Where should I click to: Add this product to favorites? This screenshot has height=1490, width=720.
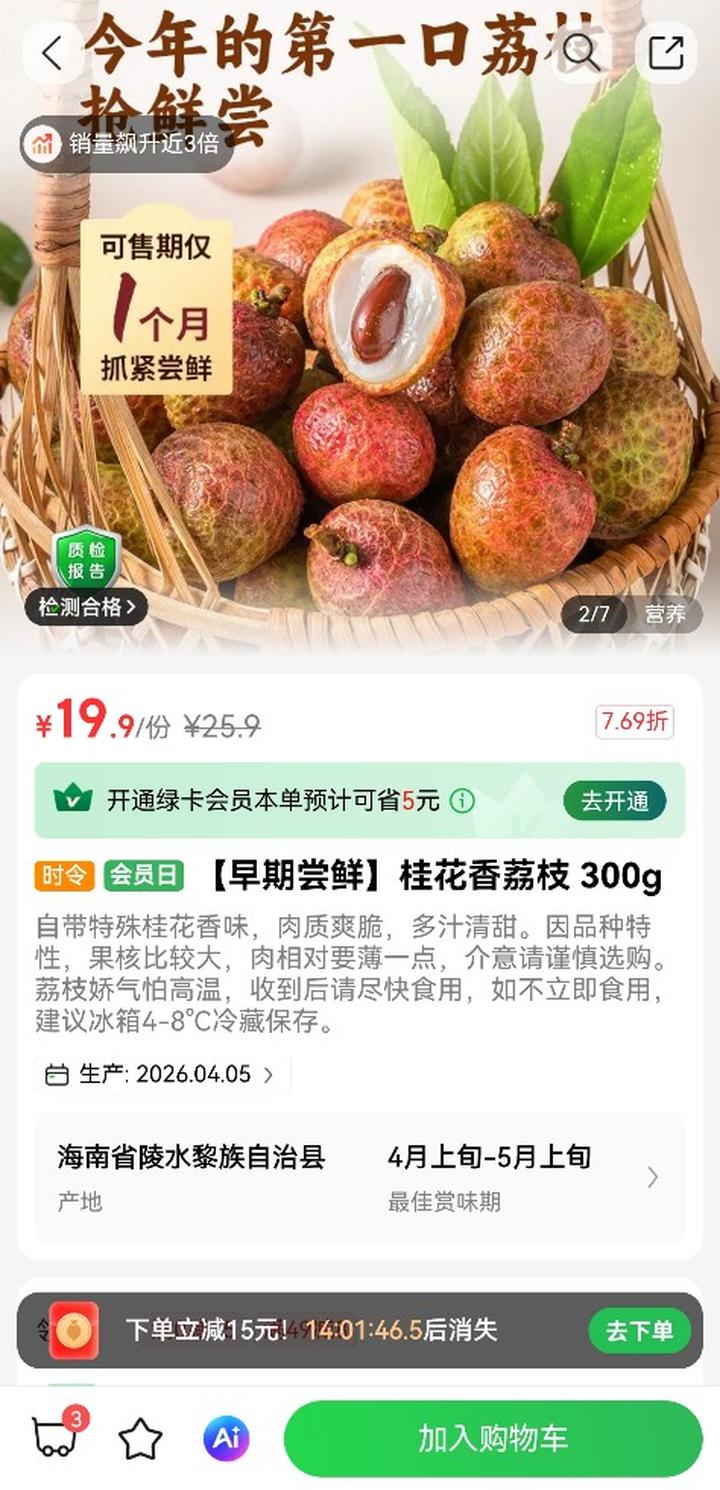140,1439
